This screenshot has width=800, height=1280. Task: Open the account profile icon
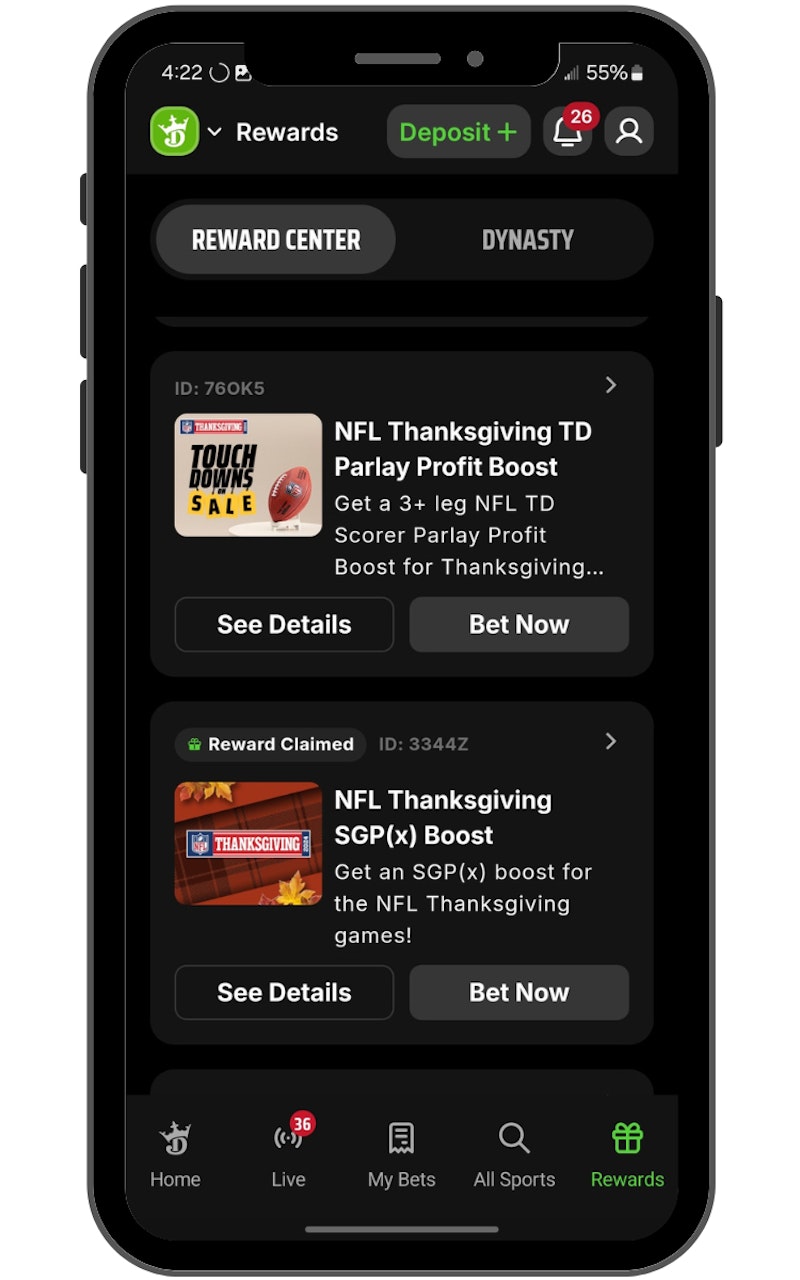(x=629, y=132)
